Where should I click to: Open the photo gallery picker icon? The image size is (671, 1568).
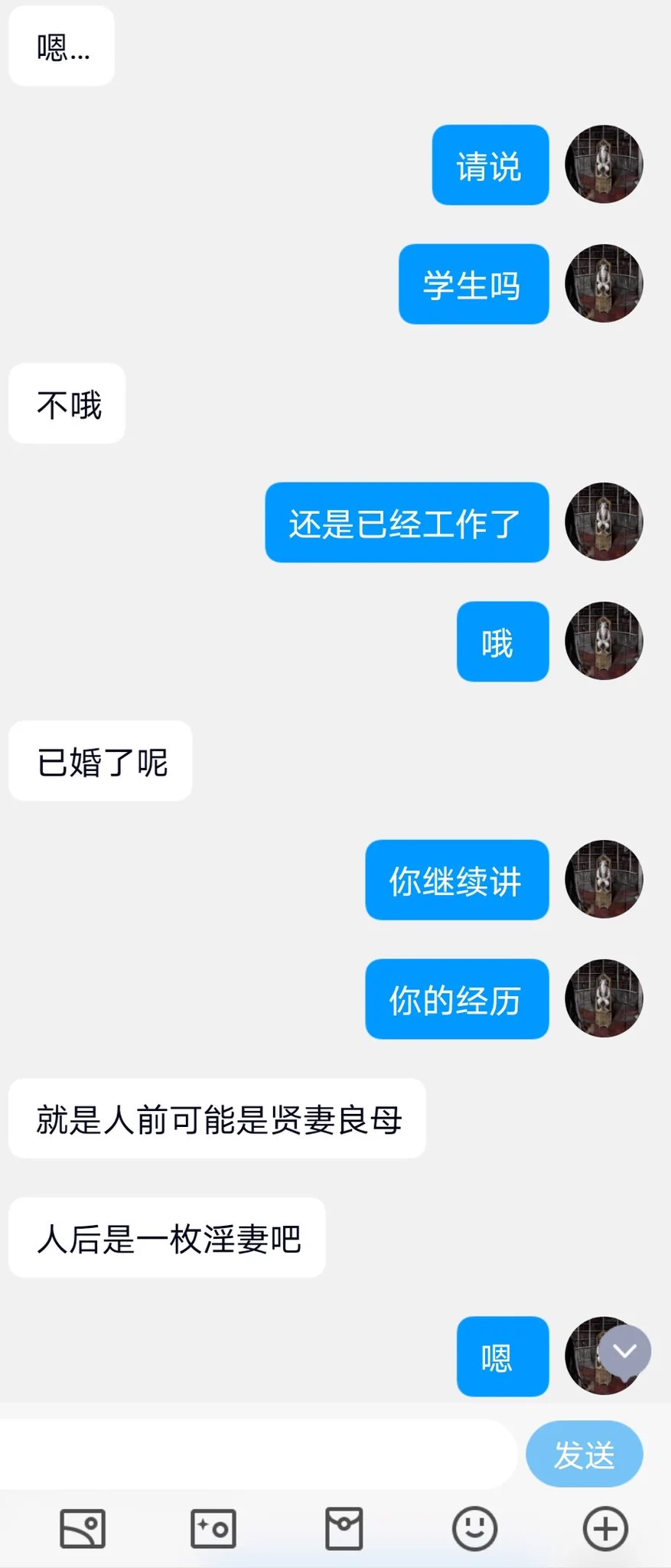coord(83,1529)
